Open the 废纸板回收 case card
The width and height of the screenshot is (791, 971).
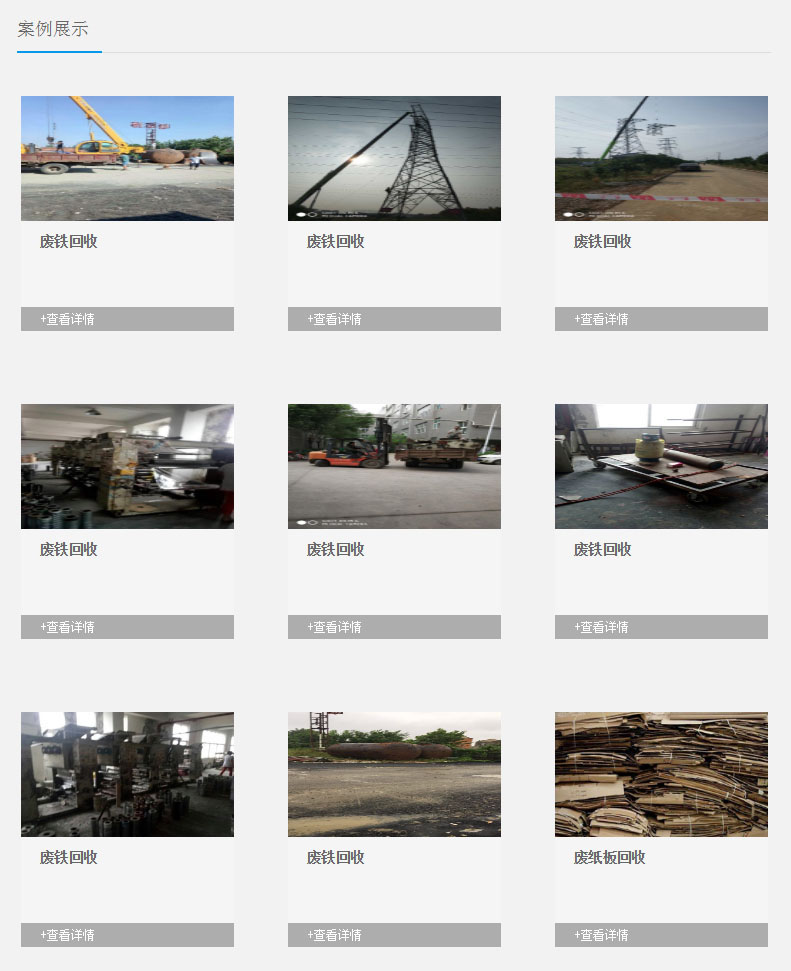pos(661,775)
